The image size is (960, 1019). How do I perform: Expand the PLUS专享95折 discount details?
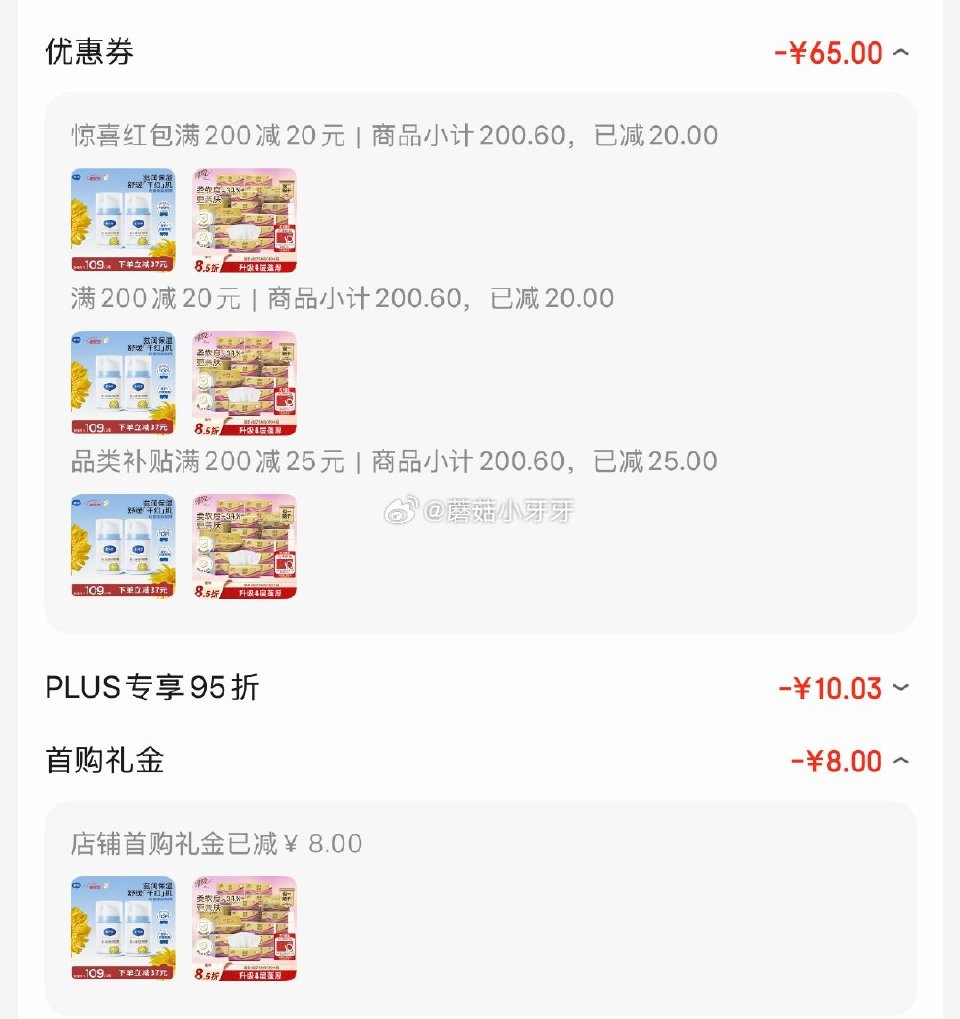[900, 688]
